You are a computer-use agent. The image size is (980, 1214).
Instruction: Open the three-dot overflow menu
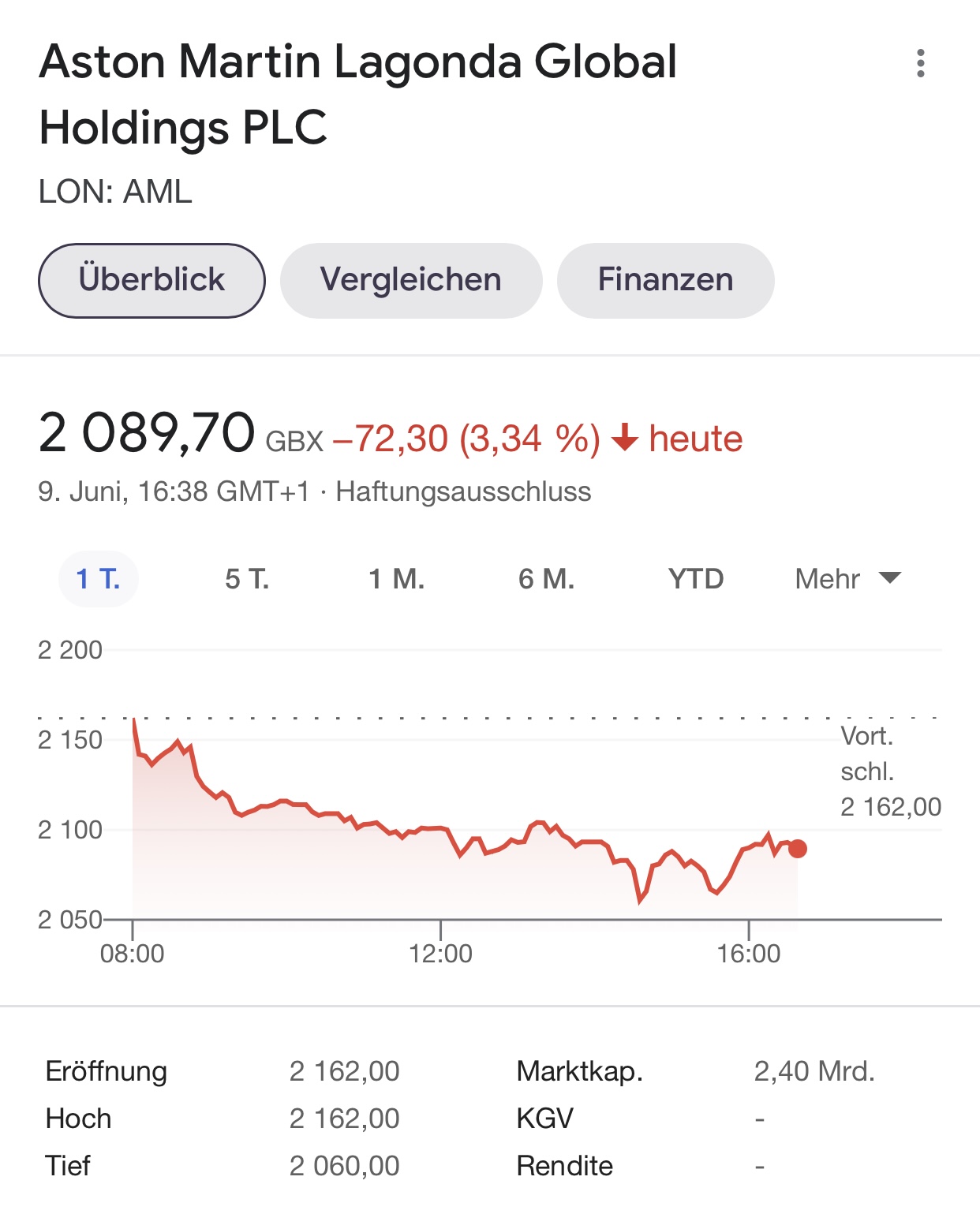(x=920, y=63)
